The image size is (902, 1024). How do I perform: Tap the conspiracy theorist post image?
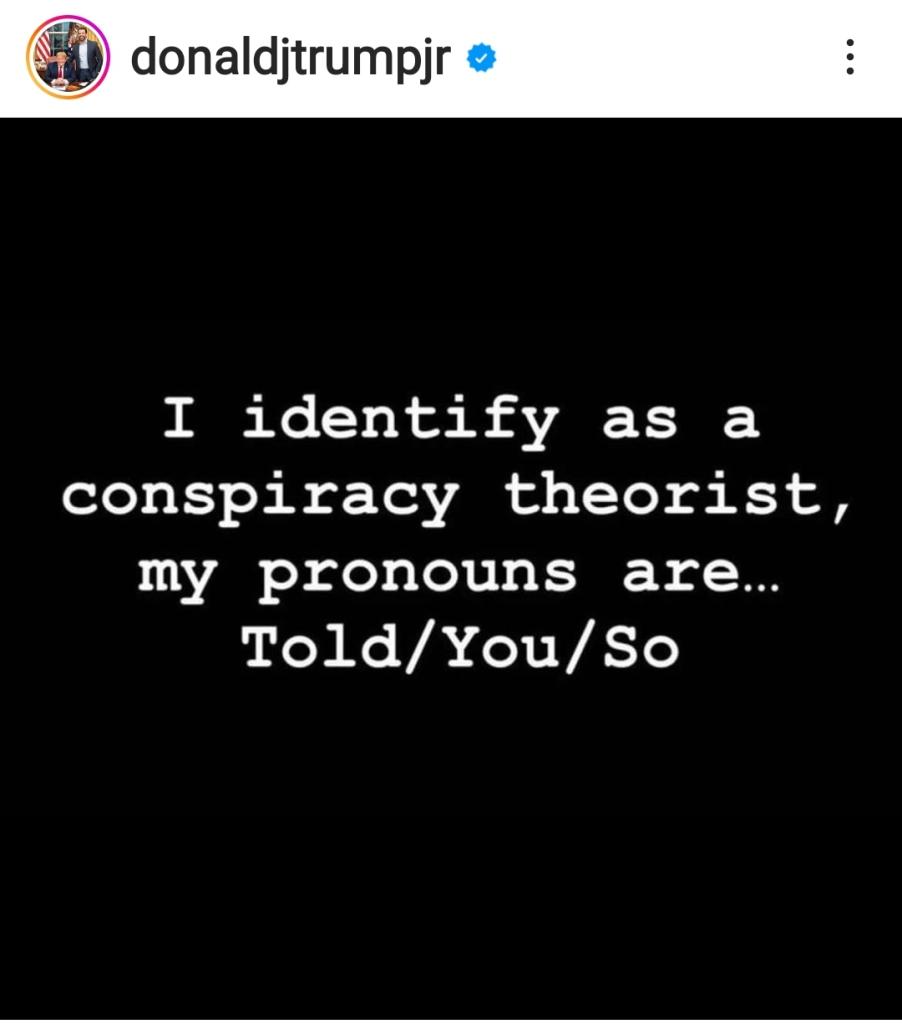pyautogui.click(x=451, y=568)
